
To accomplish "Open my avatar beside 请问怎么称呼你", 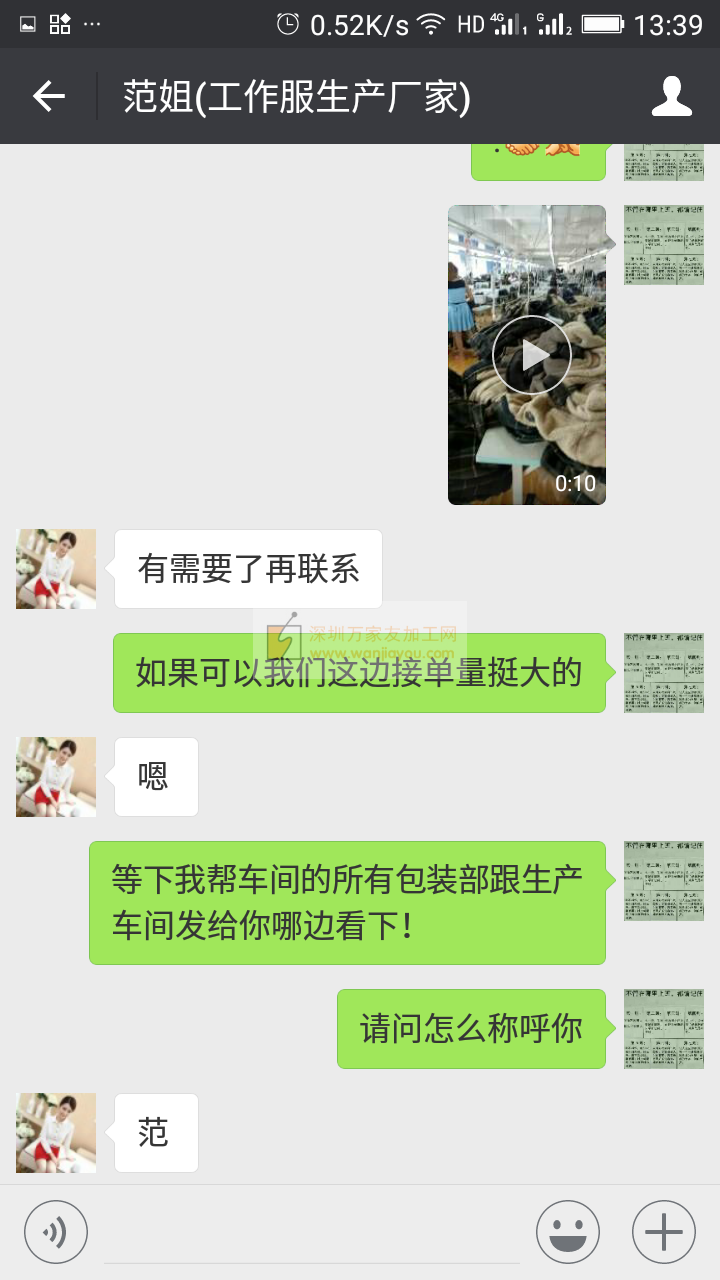I will pyautogui.click(x=664, y=1029).
